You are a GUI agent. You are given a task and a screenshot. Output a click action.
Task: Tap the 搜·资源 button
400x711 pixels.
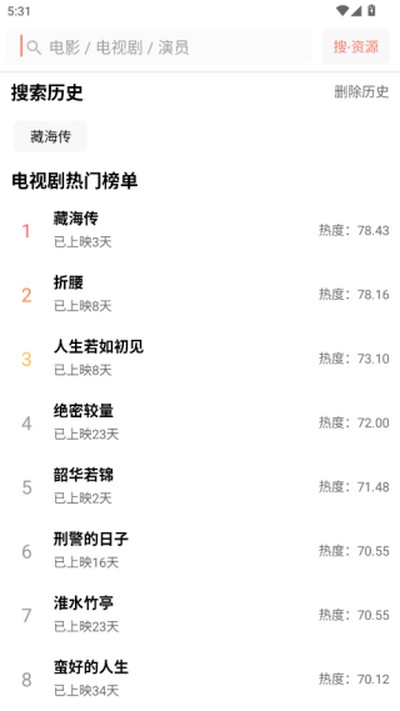[x=356, y=47]
